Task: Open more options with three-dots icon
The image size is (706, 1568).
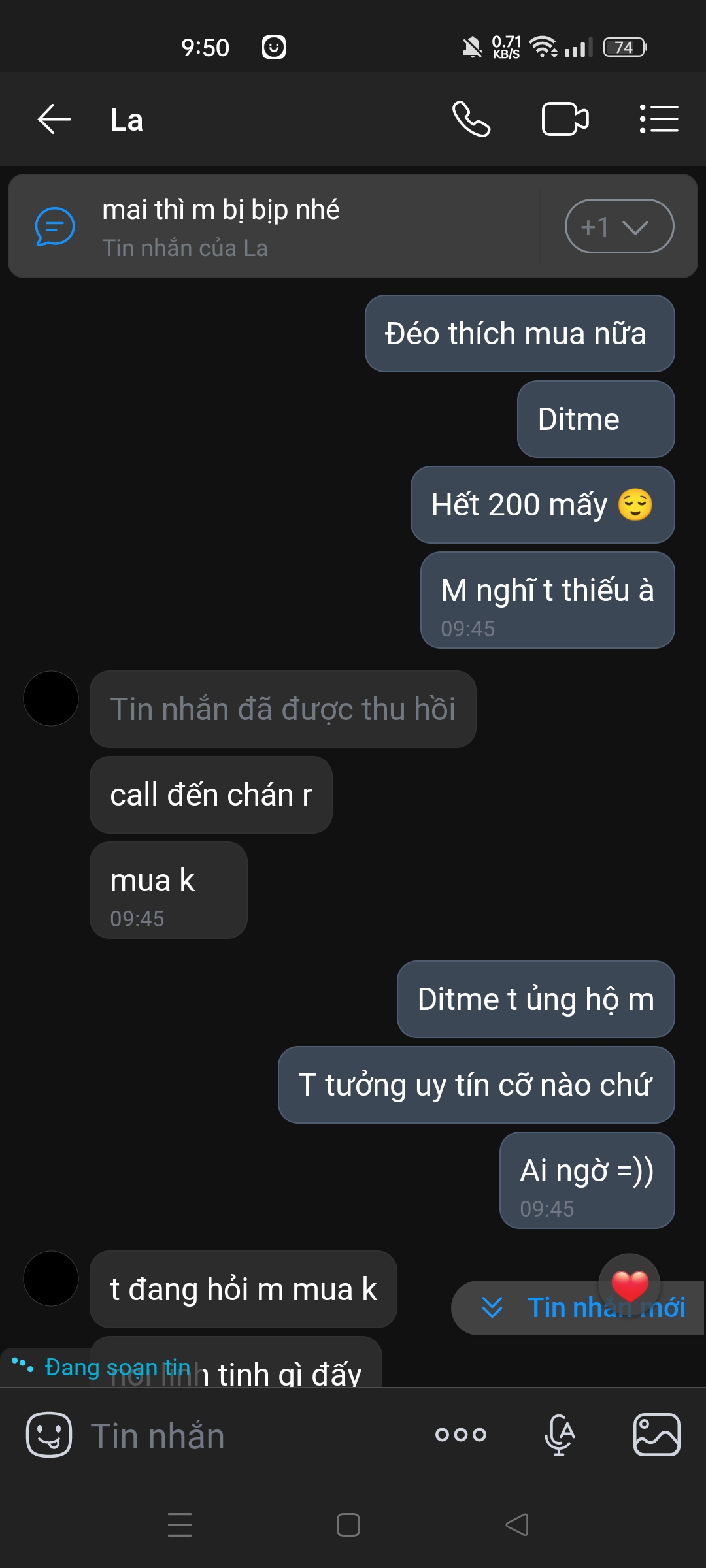Action: 461,1435
